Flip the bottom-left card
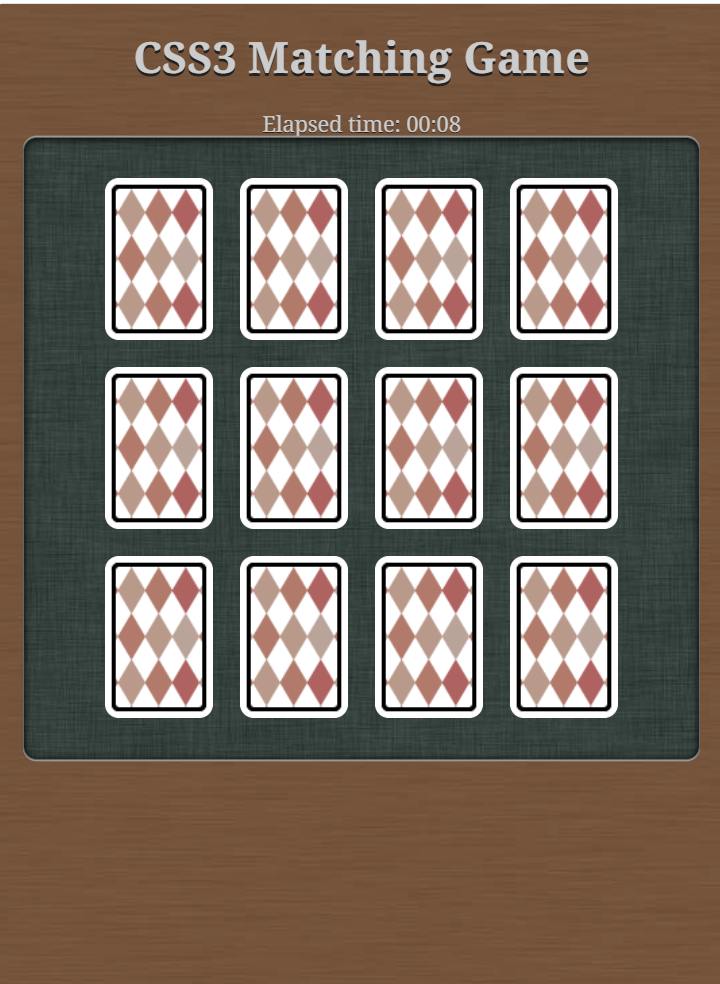The image size is (720, 984). [161, 637]
